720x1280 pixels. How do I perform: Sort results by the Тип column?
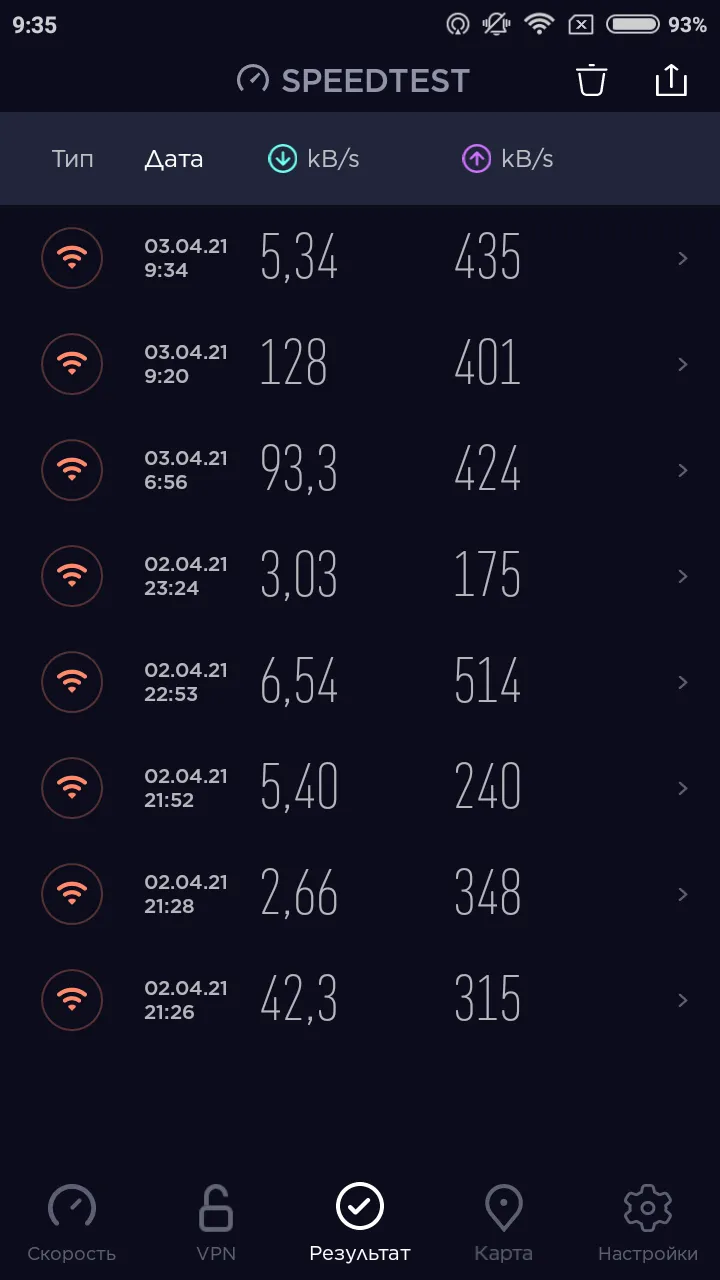coord(73,159)
